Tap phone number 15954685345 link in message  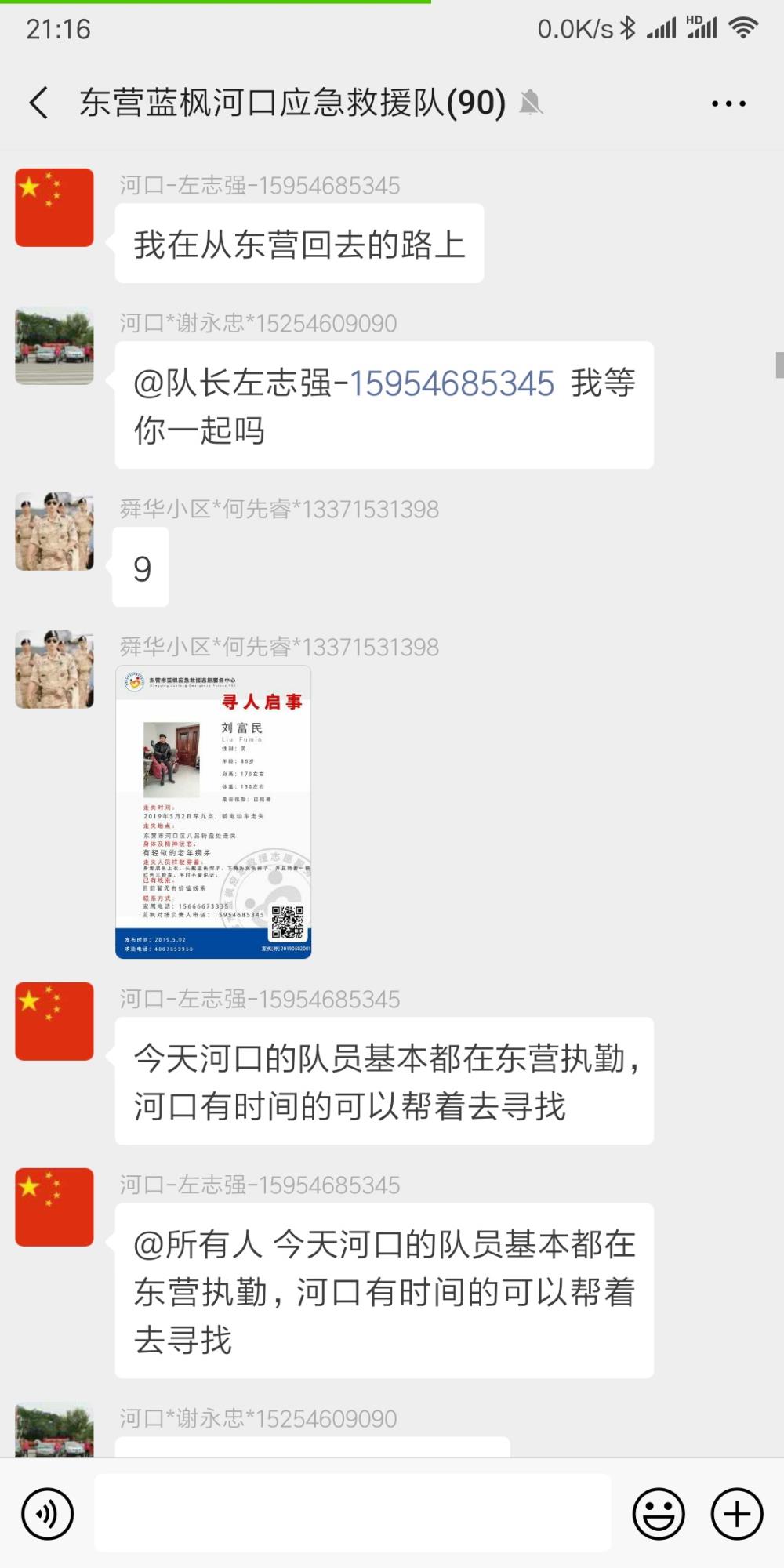[x=452, y=383]
